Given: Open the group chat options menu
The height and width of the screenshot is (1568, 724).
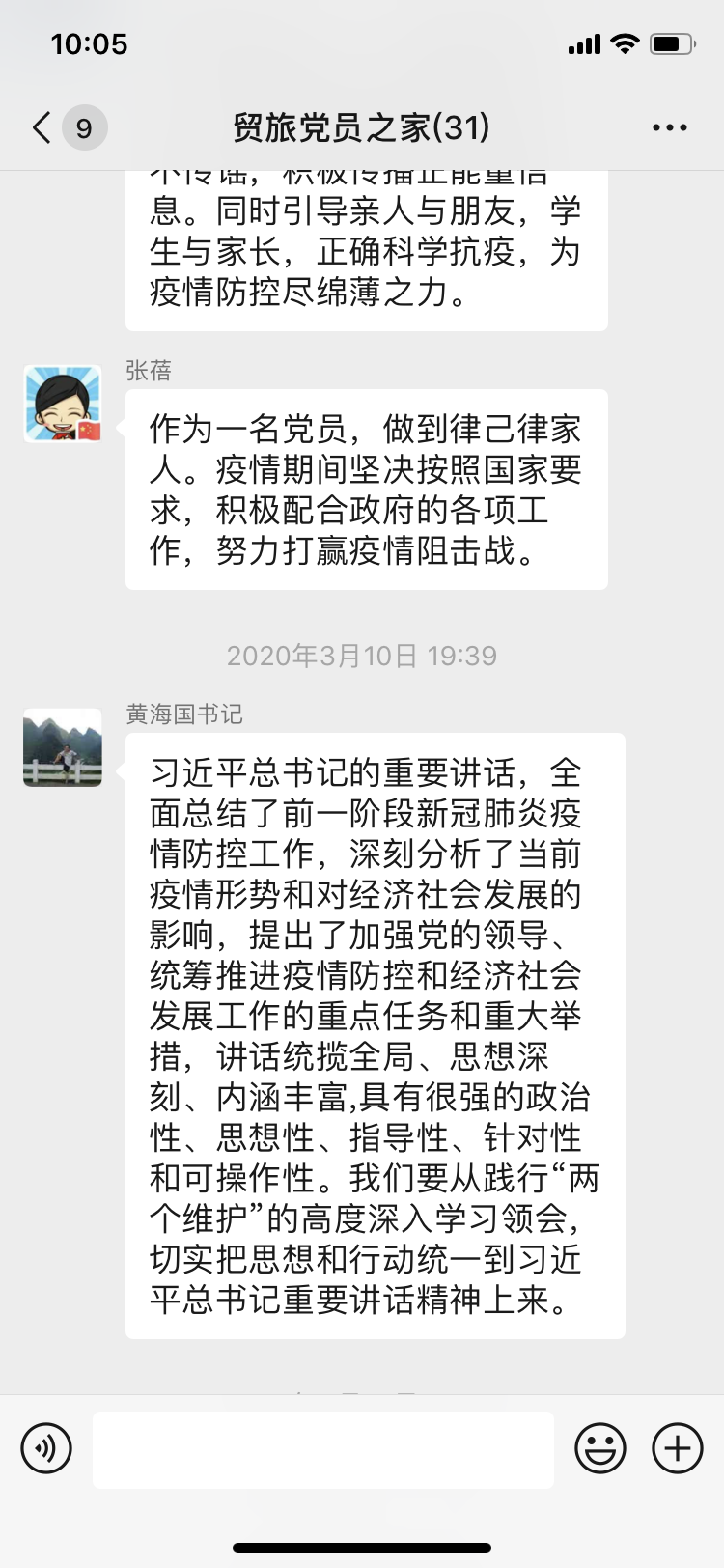Looking at the screenshot, I should (x=669, y=127).
